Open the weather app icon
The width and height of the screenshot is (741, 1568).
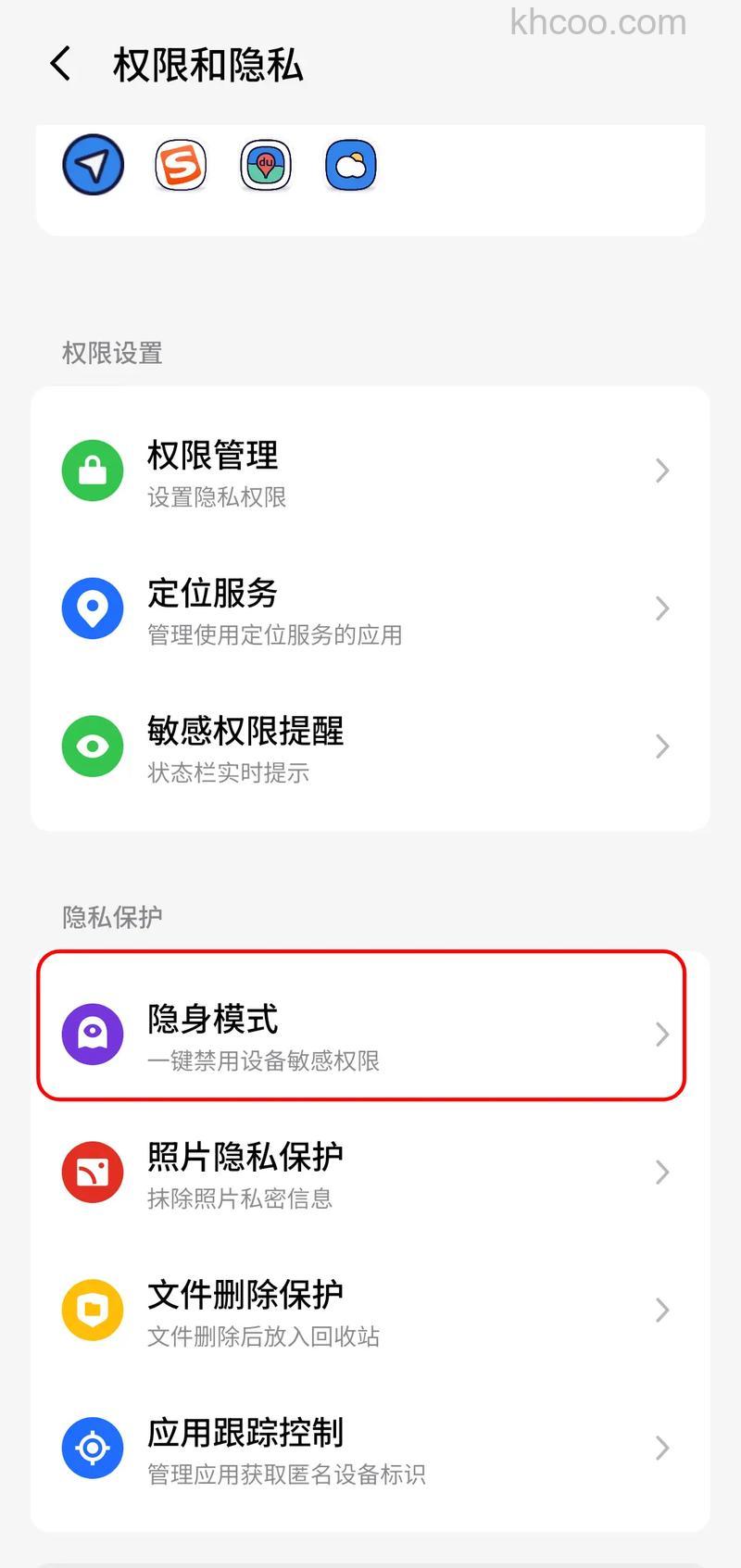[x=350, y=164]
